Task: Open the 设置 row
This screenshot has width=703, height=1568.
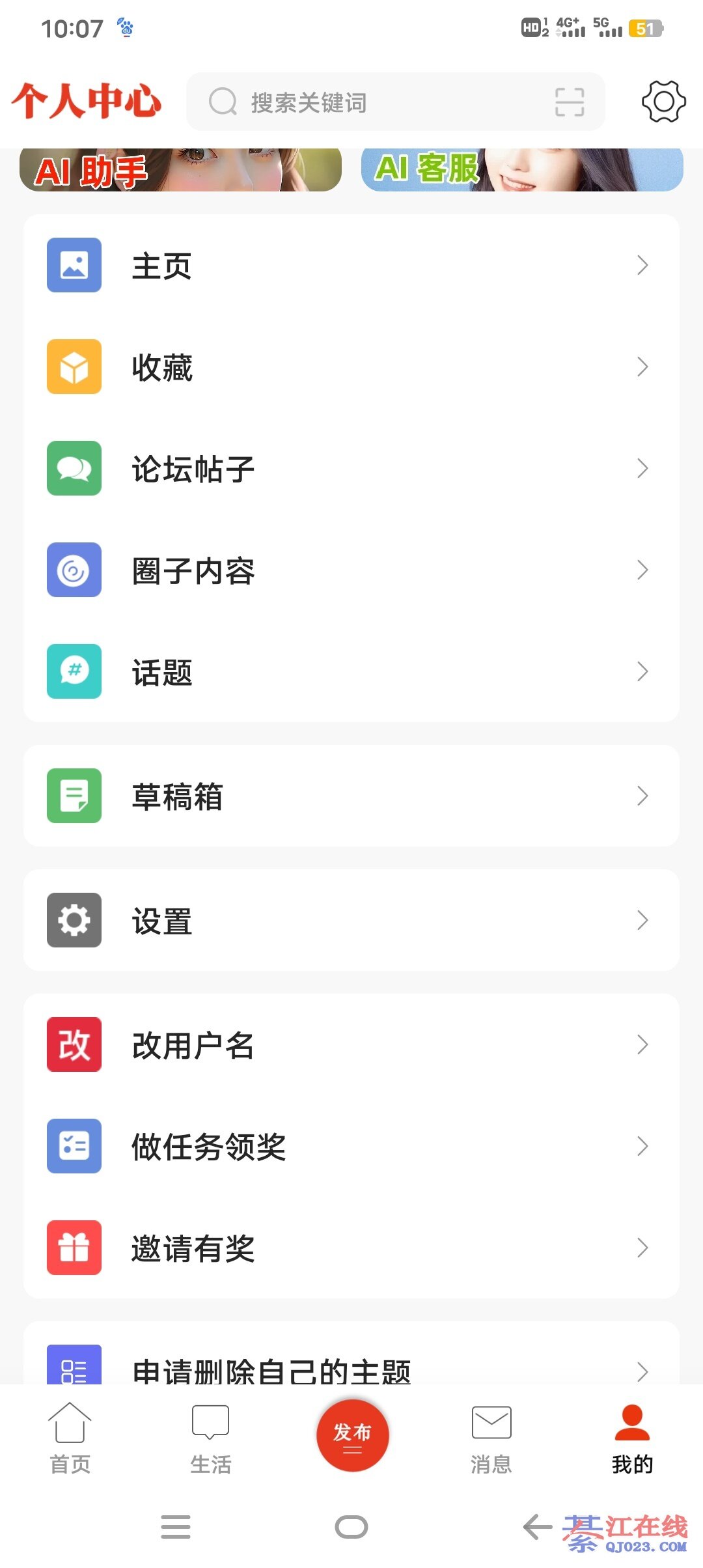Action: (351, 920)
